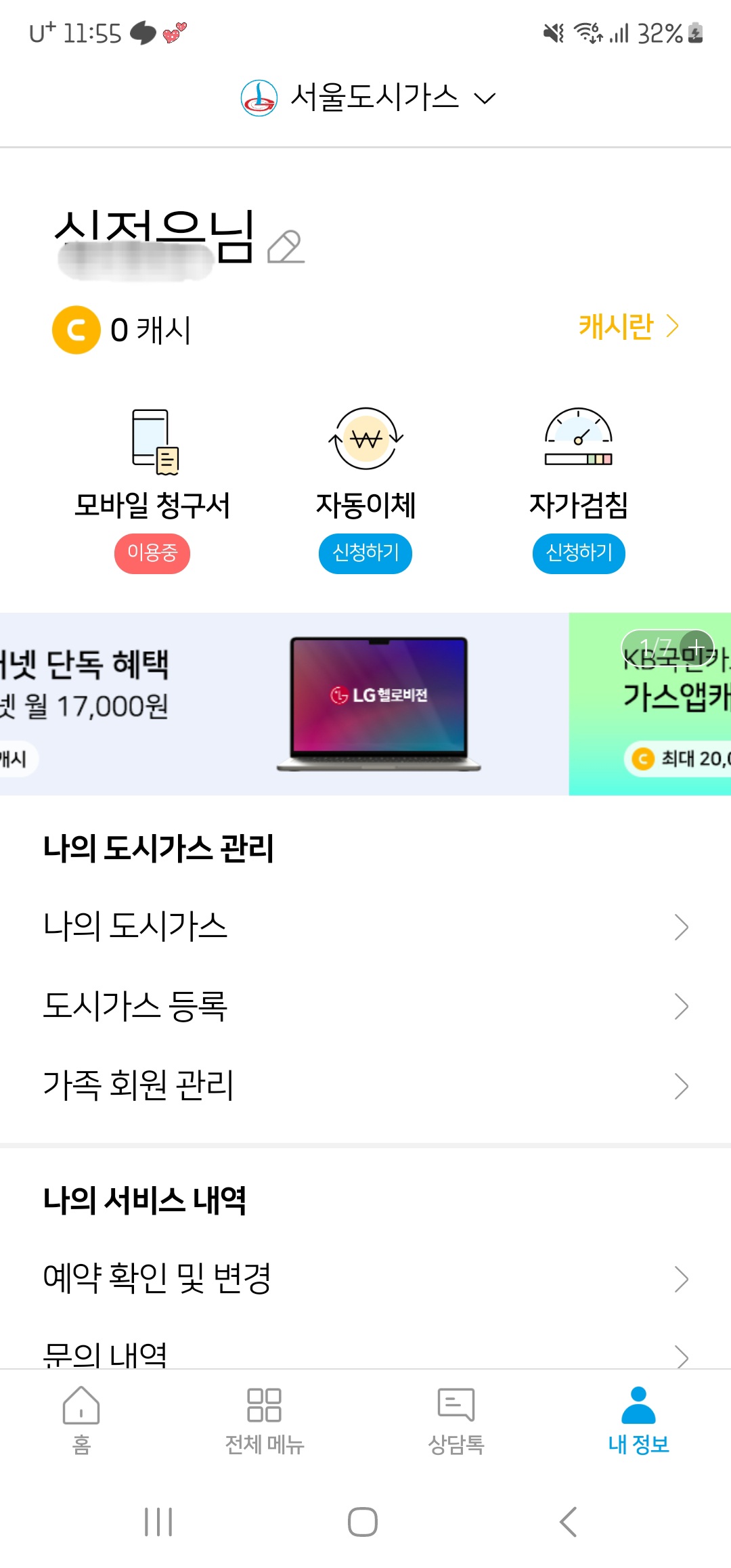This screenshot has height=1568, width=731.
Task: Go back with the system back button
Action: 569,1522
